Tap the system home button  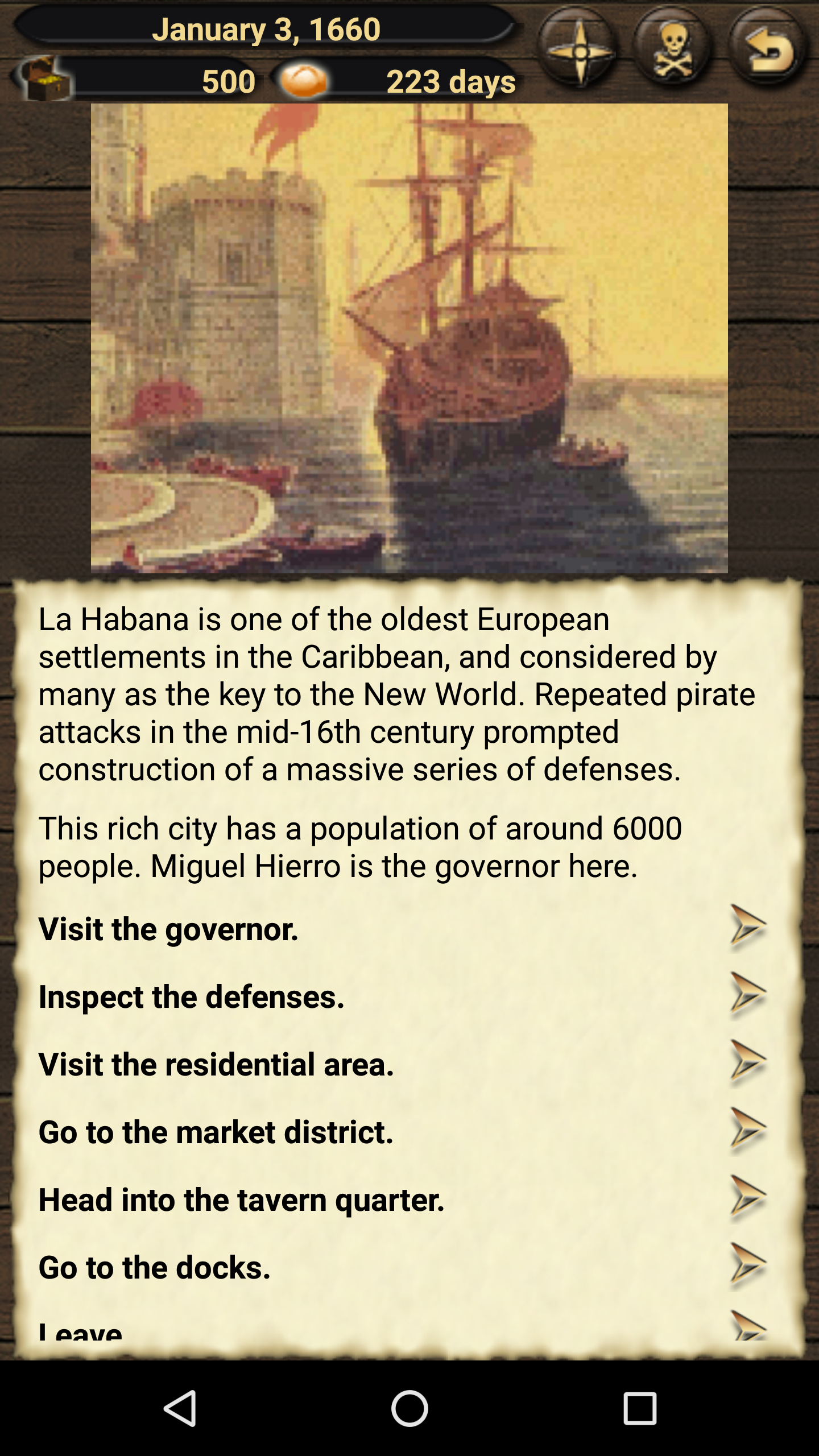[409, 1408]
